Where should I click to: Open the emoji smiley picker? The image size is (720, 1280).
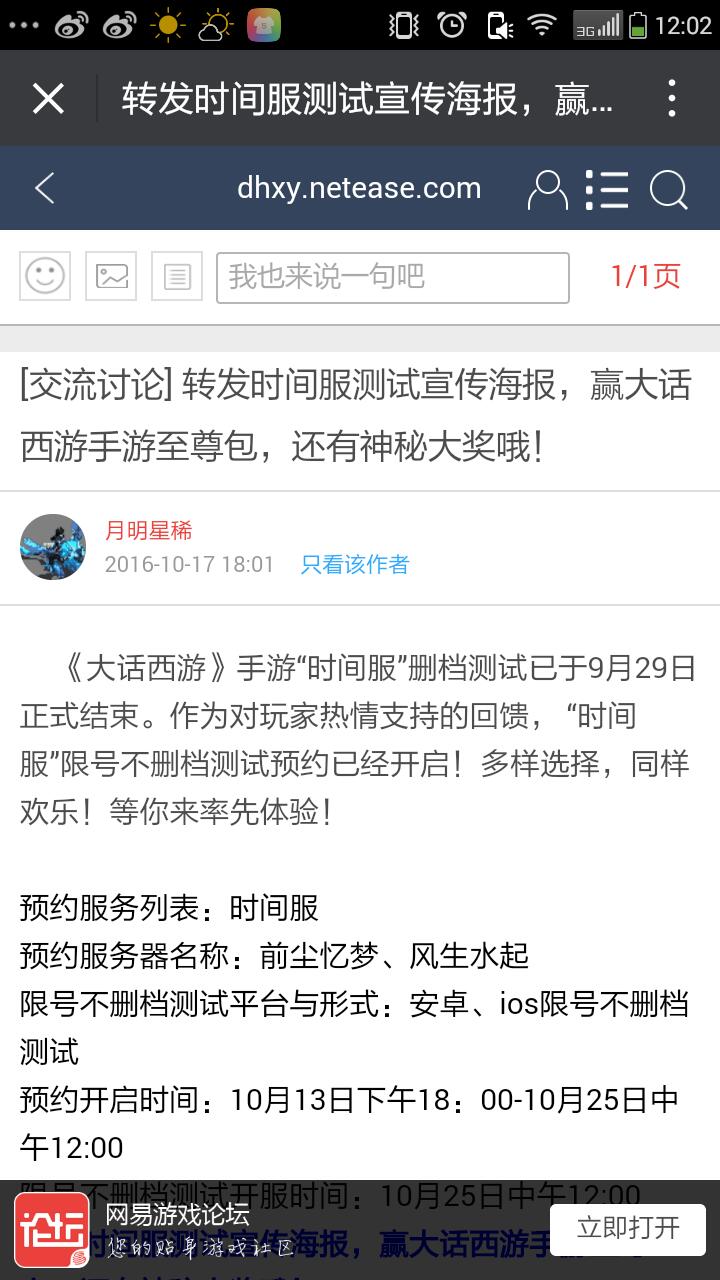pyautogui.click(x=45, y=276)
